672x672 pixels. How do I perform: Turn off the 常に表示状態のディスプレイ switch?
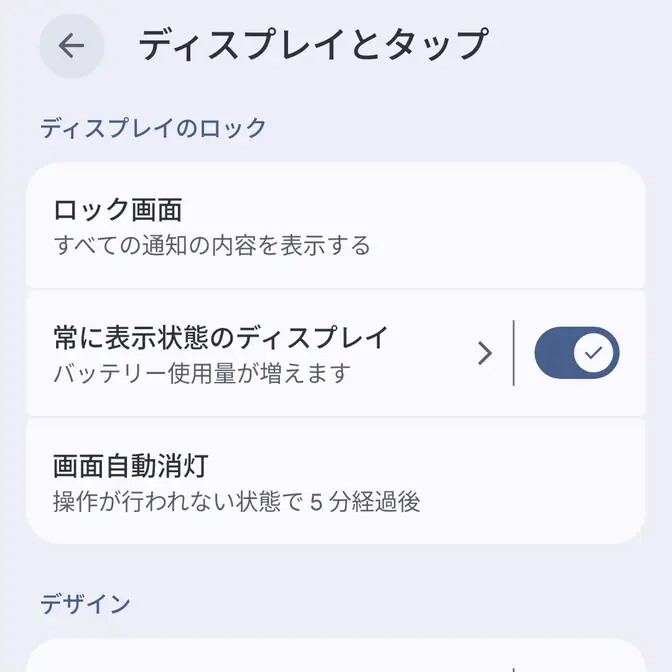tap(577, 353)
